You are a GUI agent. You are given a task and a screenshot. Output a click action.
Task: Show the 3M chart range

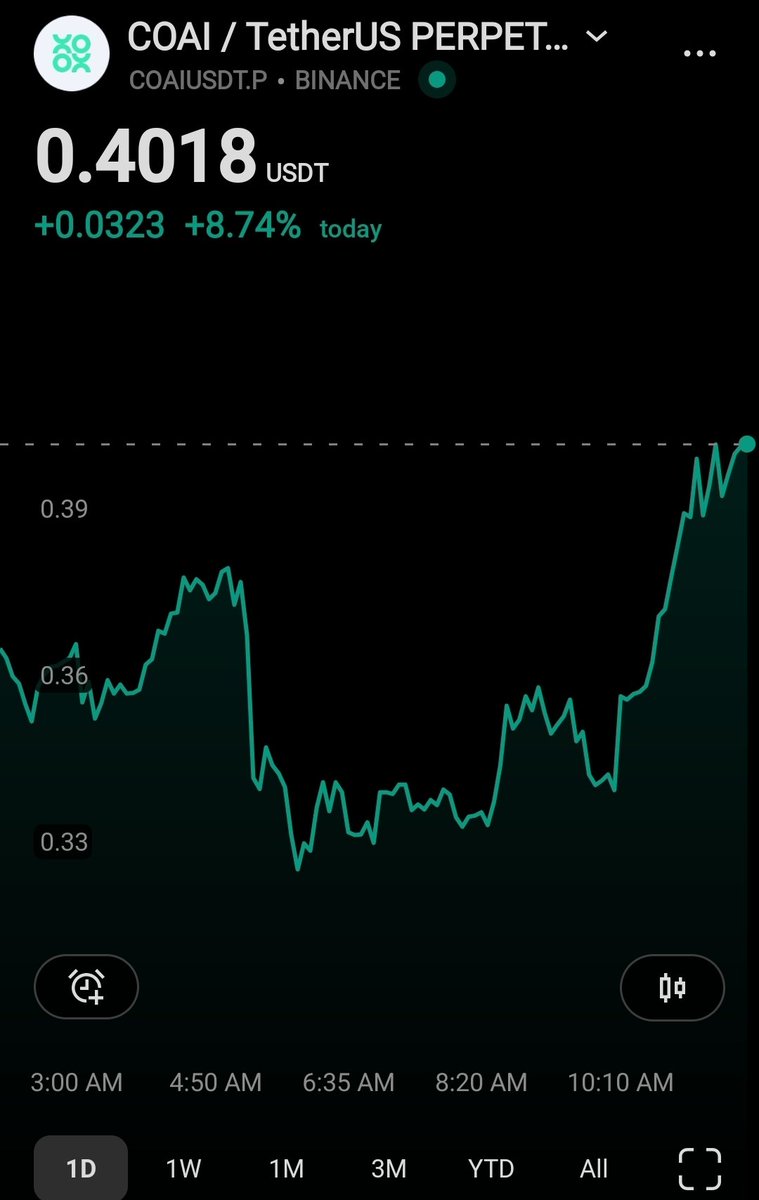388,1167
